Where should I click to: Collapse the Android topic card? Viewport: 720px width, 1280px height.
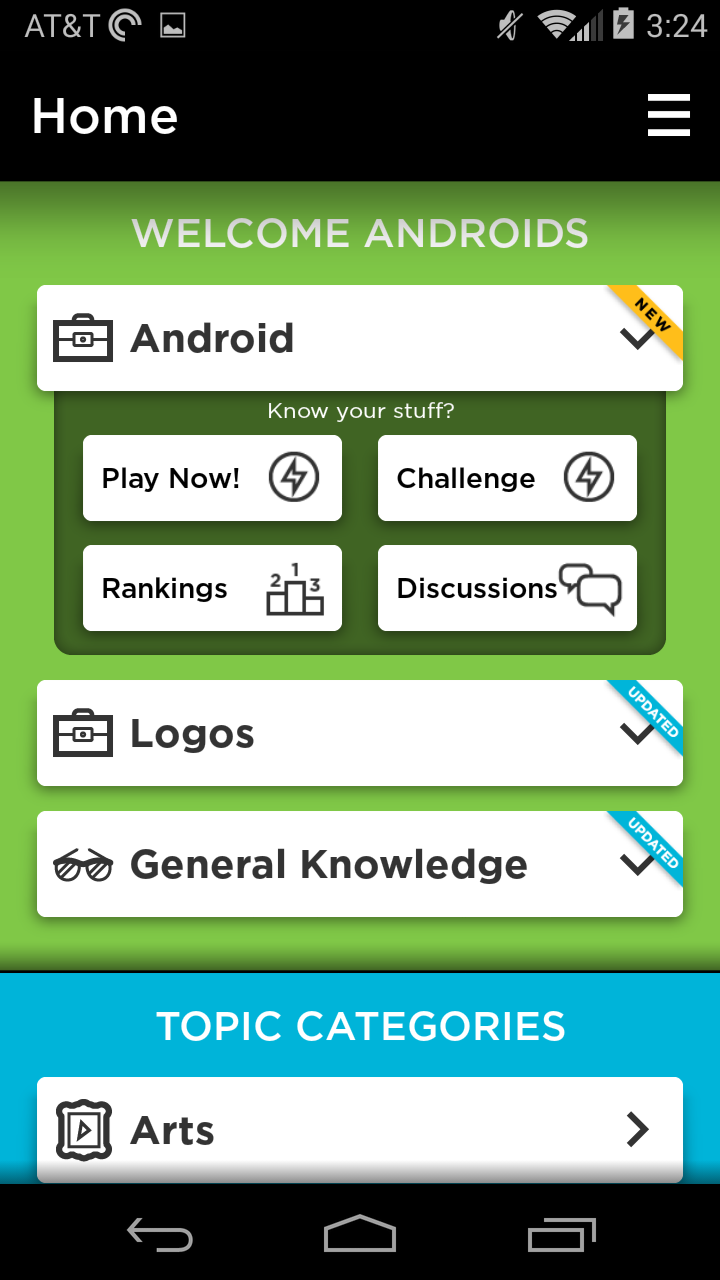point(636,339)
